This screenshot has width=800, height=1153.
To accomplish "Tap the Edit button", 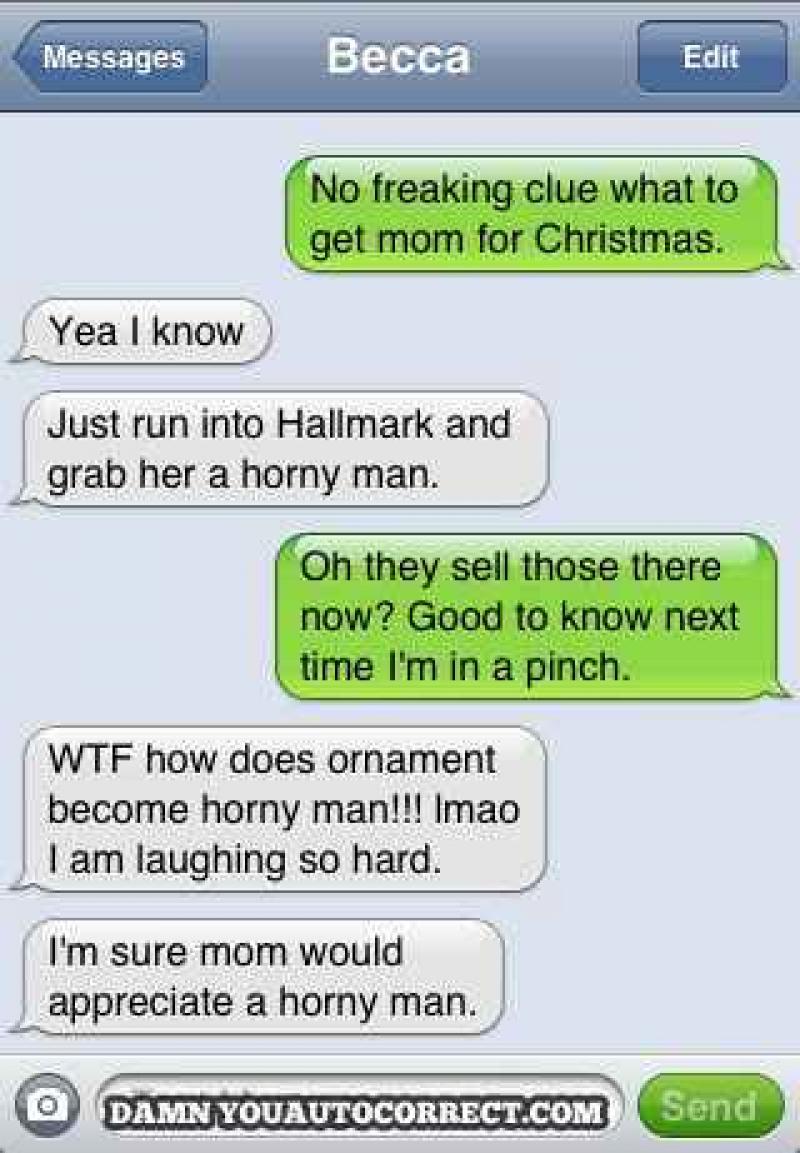I will pyautogui.click(x=711, y=57).
